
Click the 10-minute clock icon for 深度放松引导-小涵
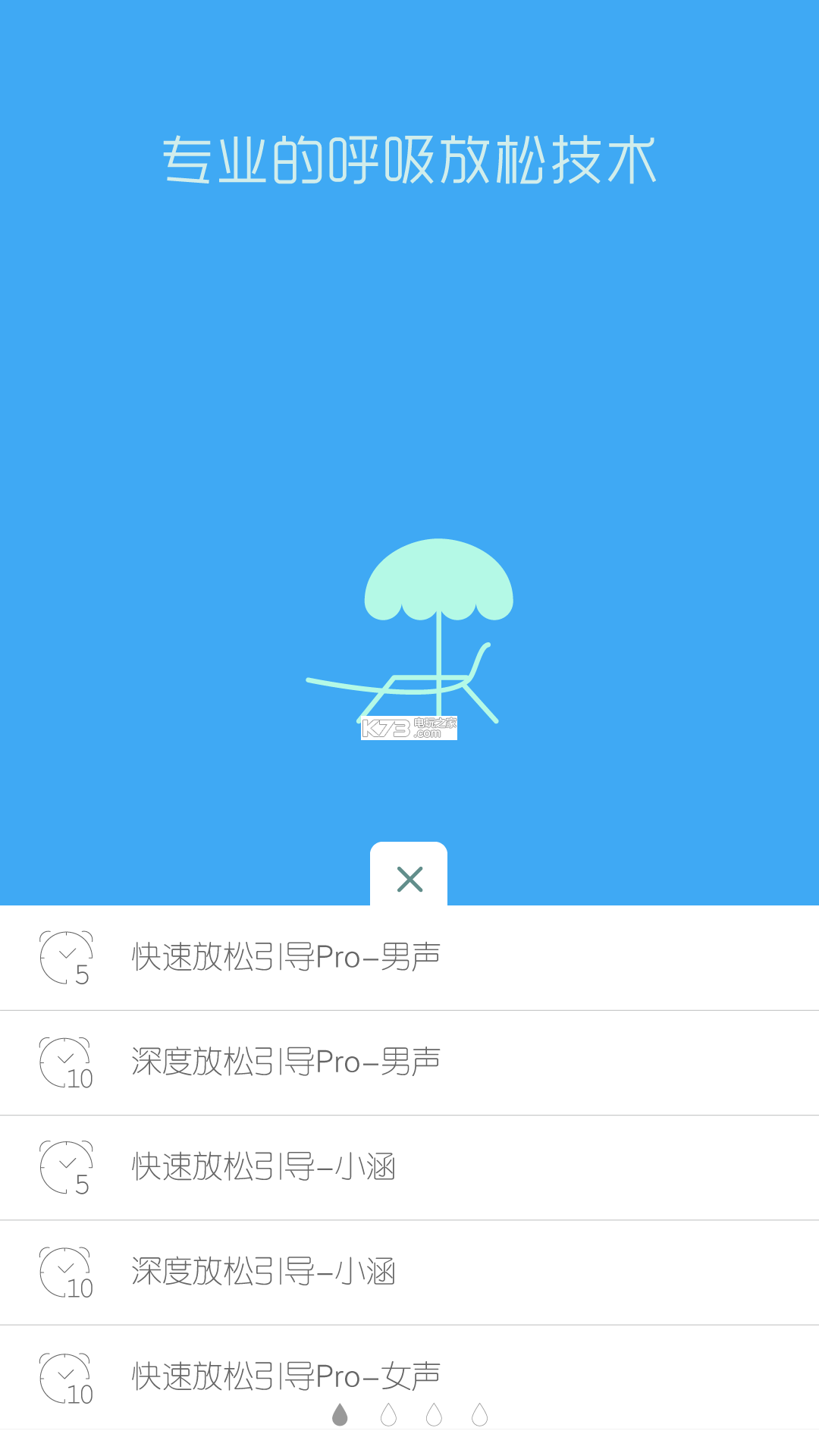click(x=64, y=1272)
